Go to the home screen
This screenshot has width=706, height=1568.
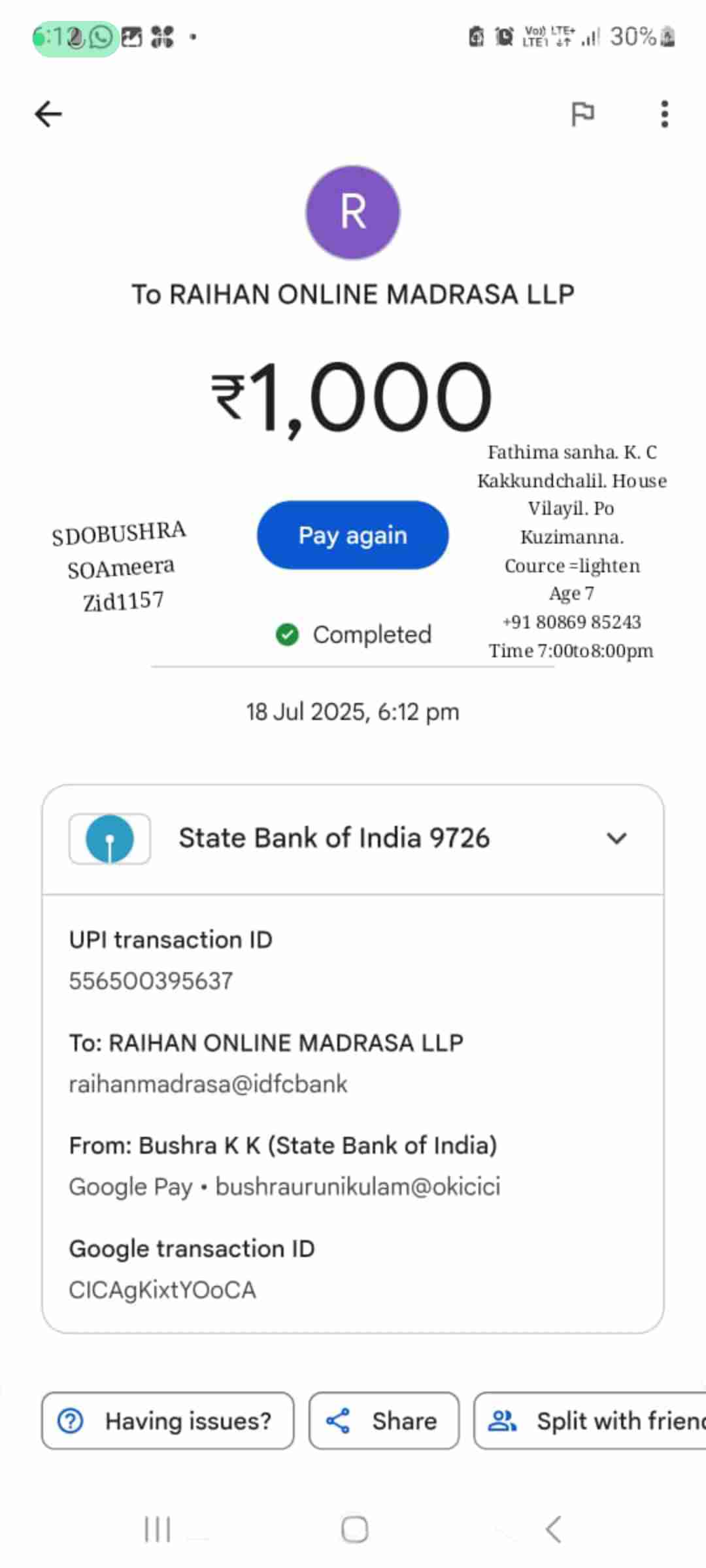click(354, 1529)
